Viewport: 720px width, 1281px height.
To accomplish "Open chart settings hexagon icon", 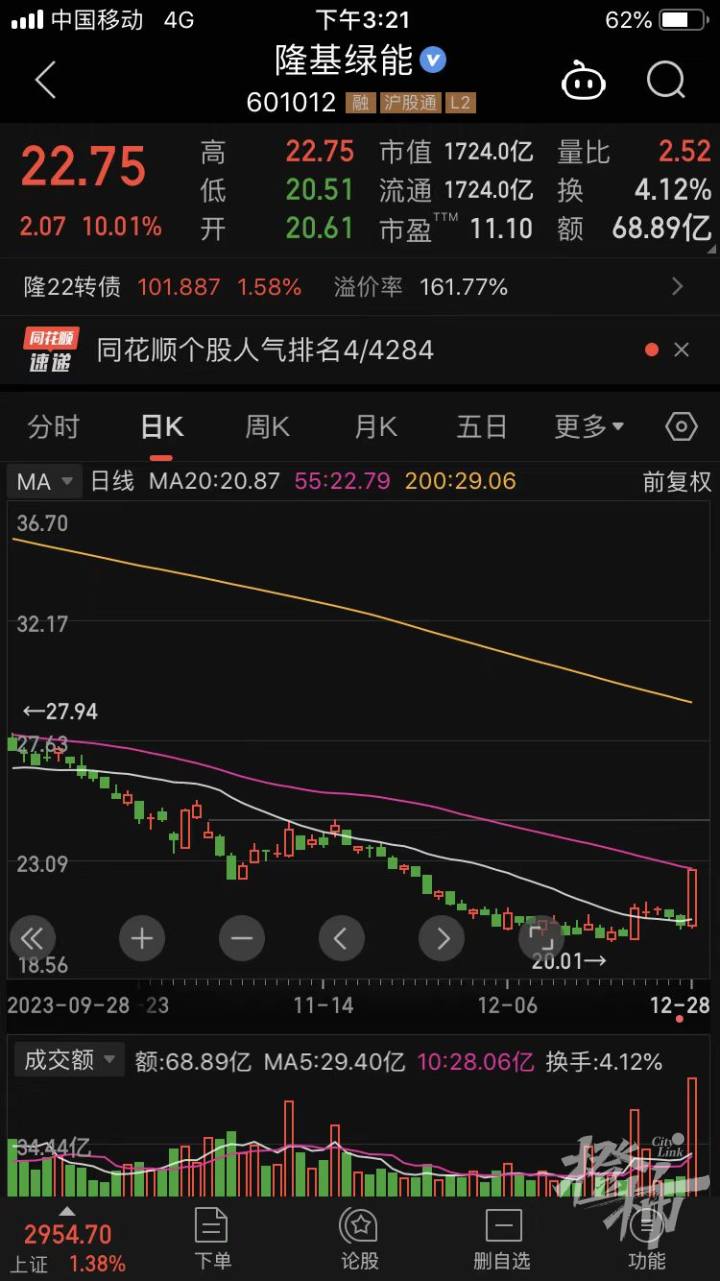I will (681, 427).
